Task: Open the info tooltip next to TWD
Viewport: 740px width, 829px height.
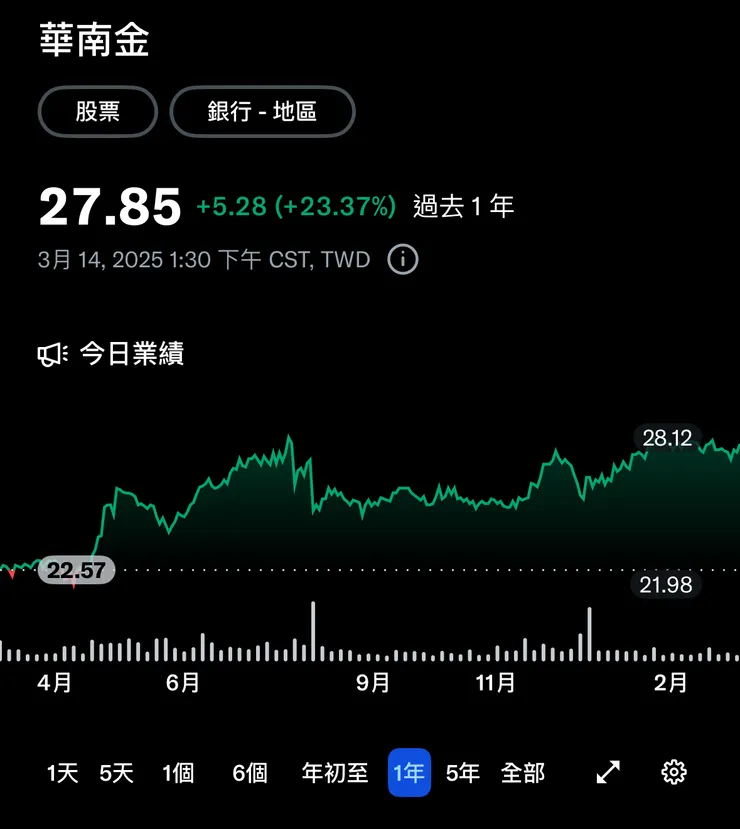Action: pyautogui.click(x=402, y=259)
